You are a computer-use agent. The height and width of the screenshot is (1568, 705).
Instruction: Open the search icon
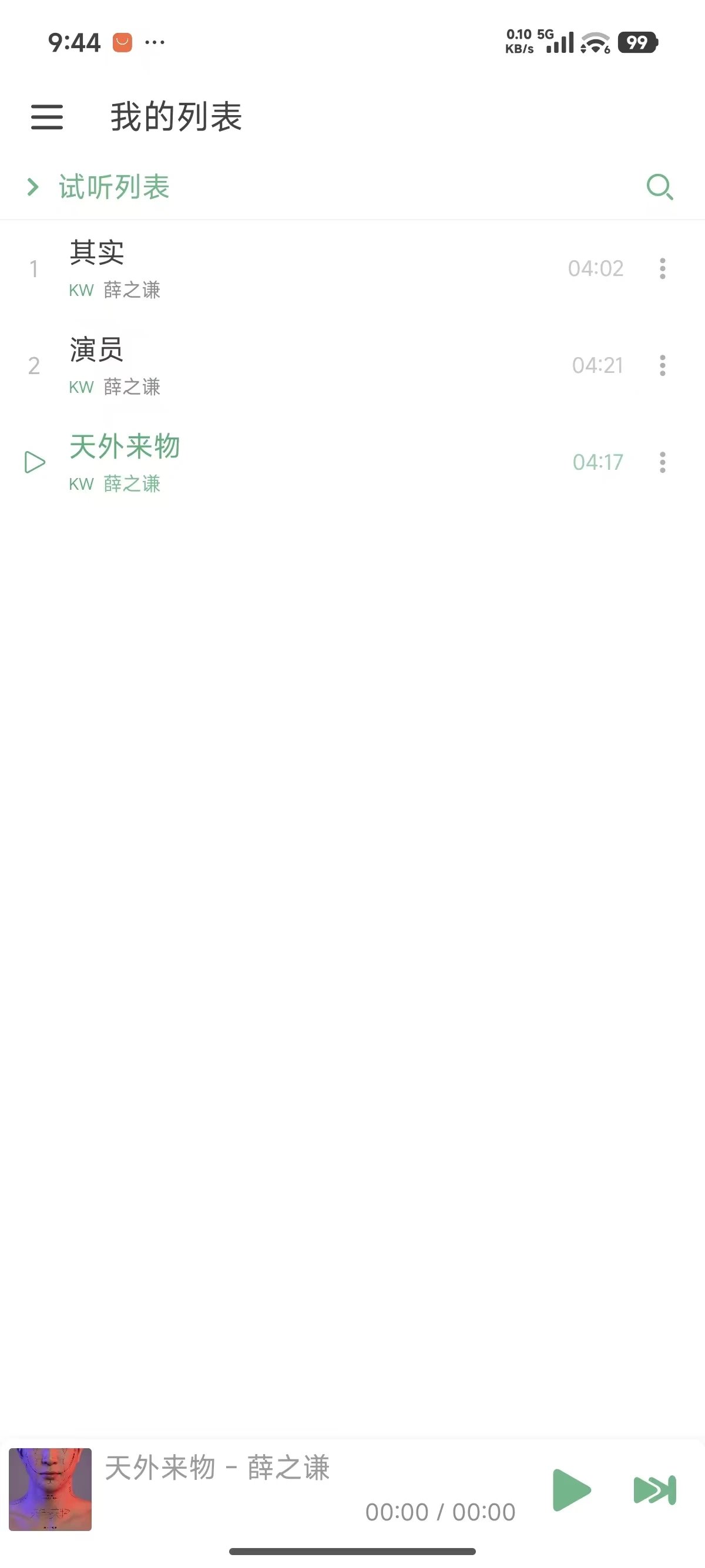(660, 187)
